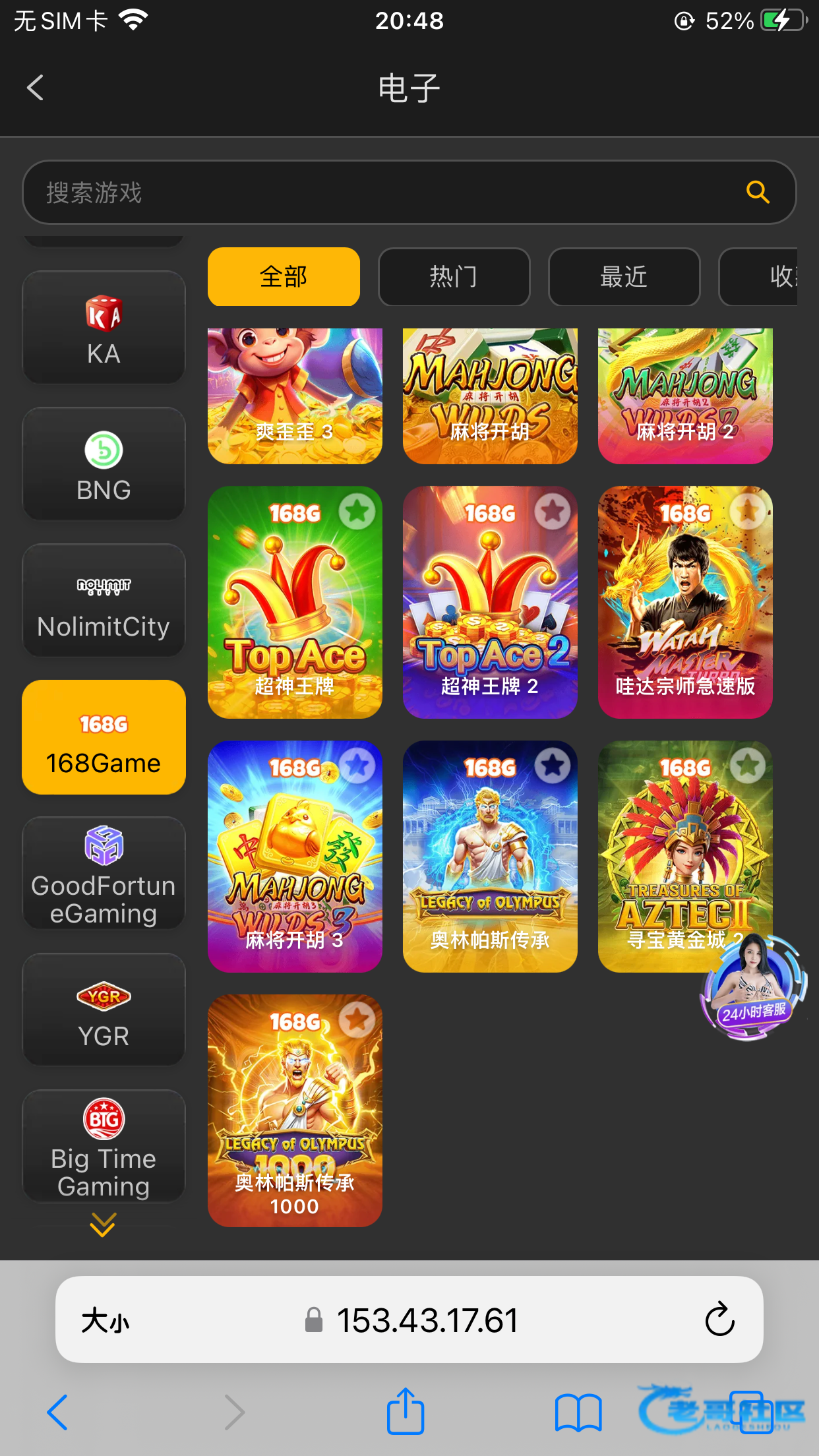Screen dimensions: 819x1456
Task: Open the 爽歪歪 3 game
Action: pyautogui.click(x=295, y=396)
